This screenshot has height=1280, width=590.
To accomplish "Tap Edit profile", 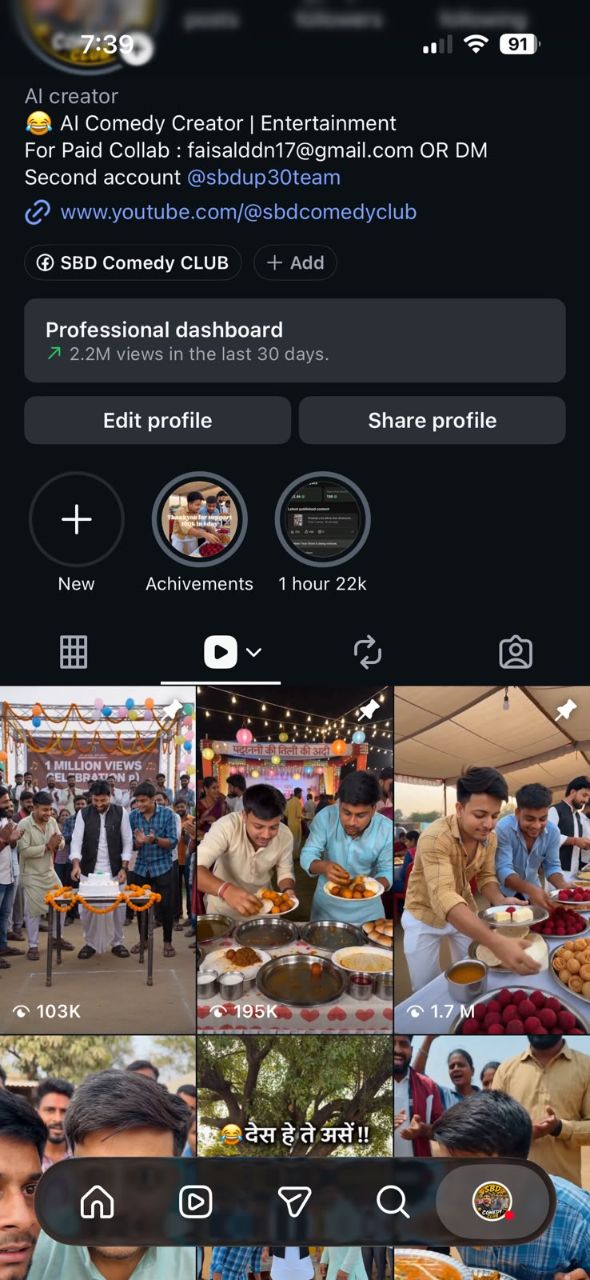I will click(x=158, y=420).
